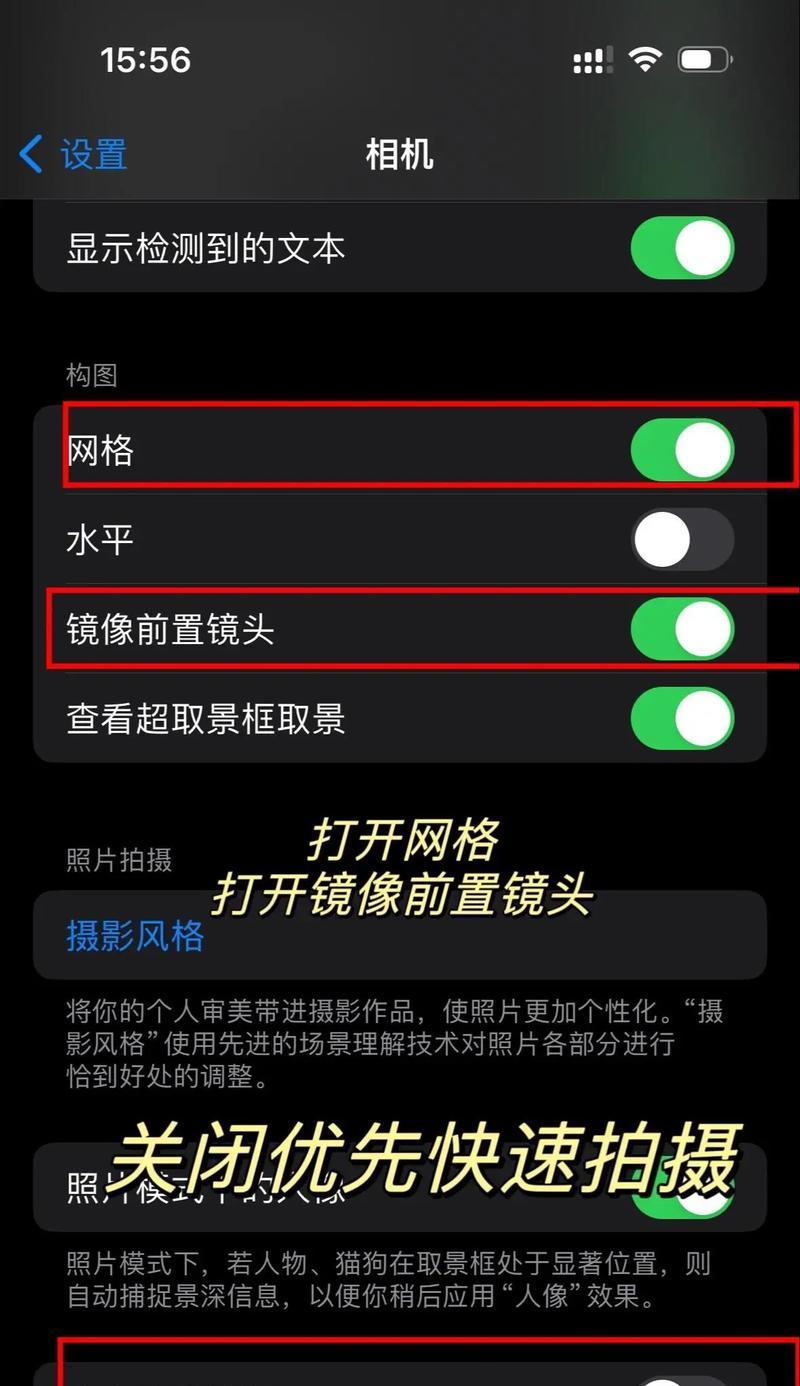Toggle 查看超取景框取景 switch
The image size is (800, 1386).
click(682, 718)
